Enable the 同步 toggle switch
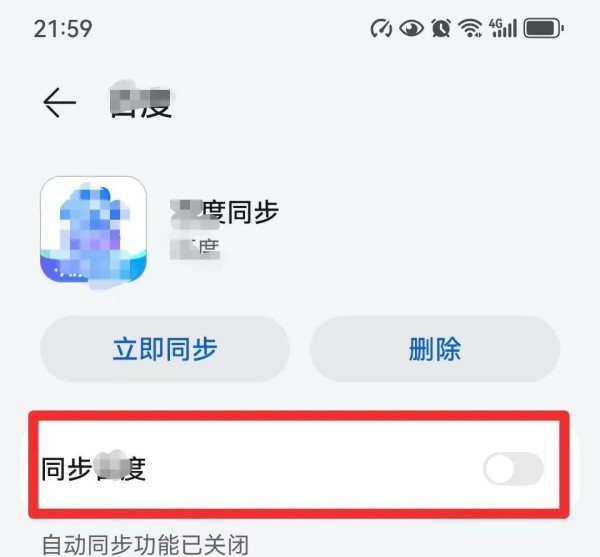600x557 pixels. [513, 469]
